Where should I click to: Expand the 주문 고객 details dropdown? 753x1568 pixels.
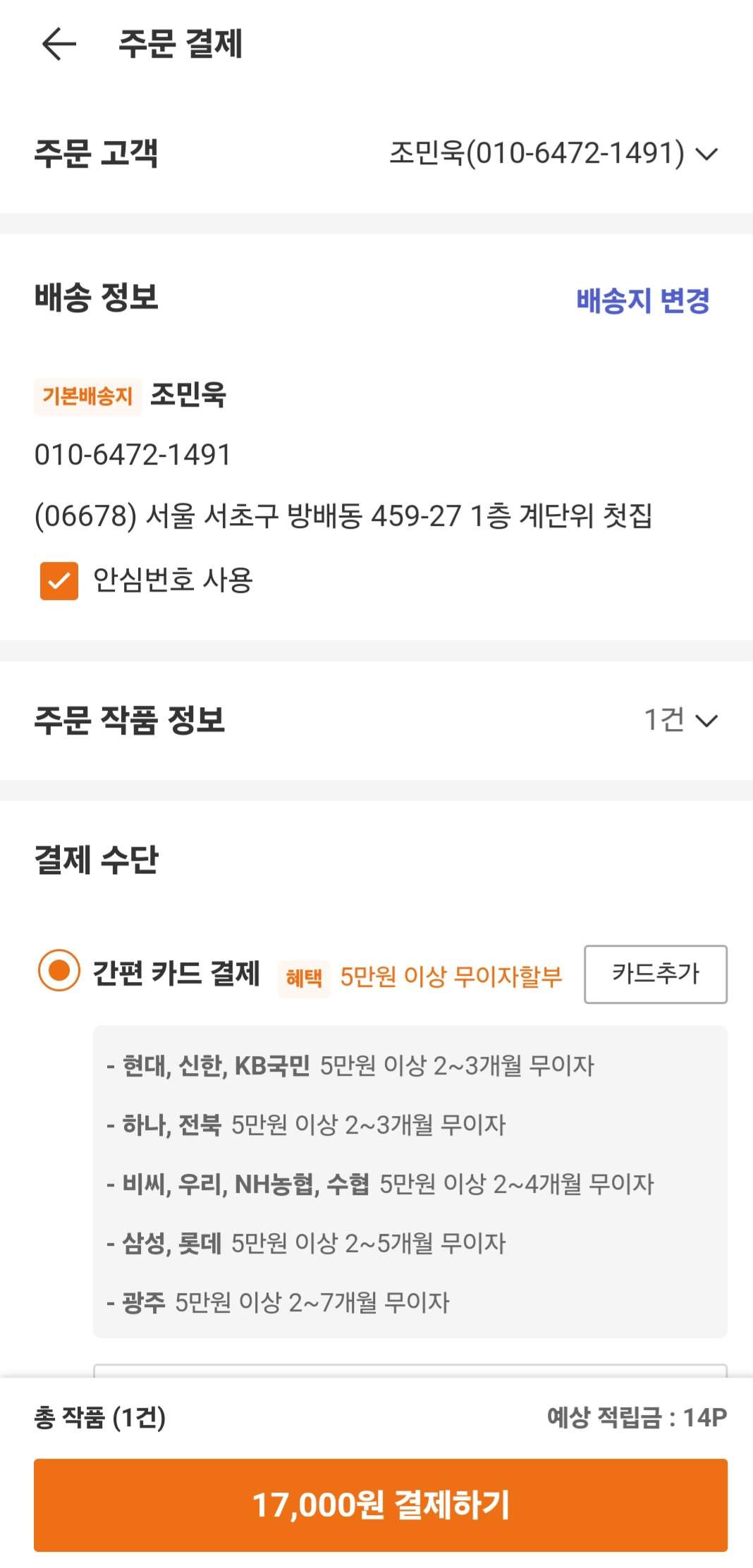point(706,154)
